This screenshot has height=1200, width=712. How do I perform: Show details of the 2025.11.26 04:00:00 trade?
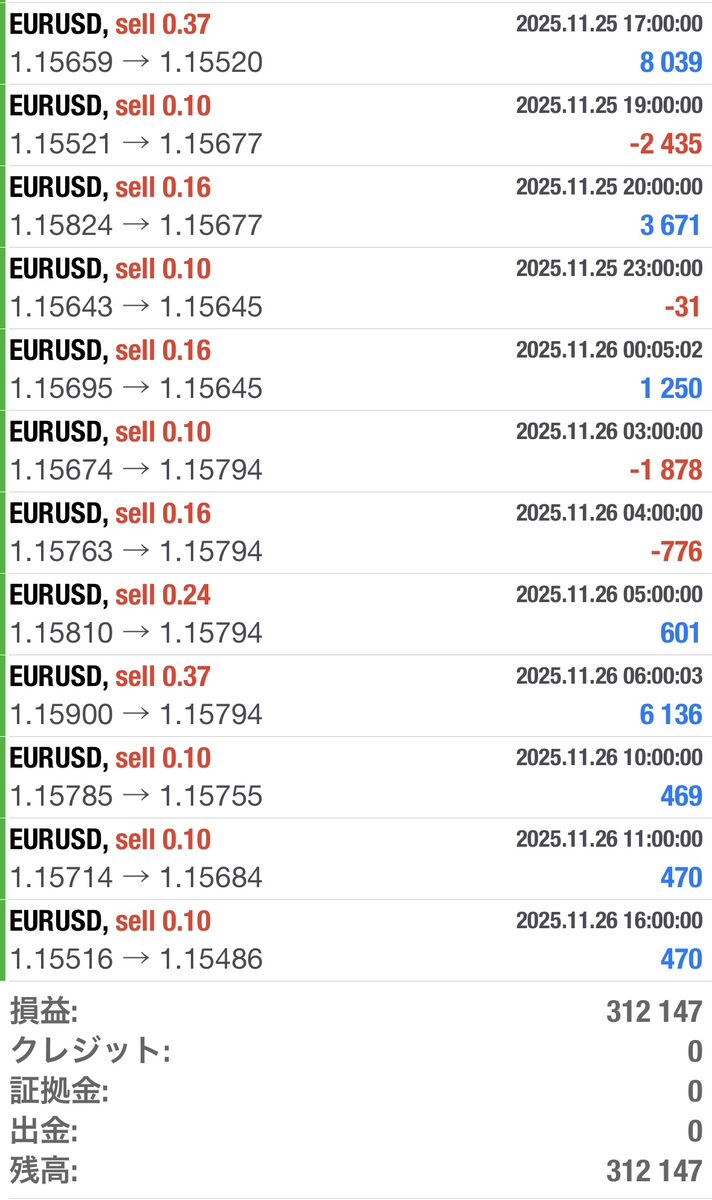tap(356, 533)
